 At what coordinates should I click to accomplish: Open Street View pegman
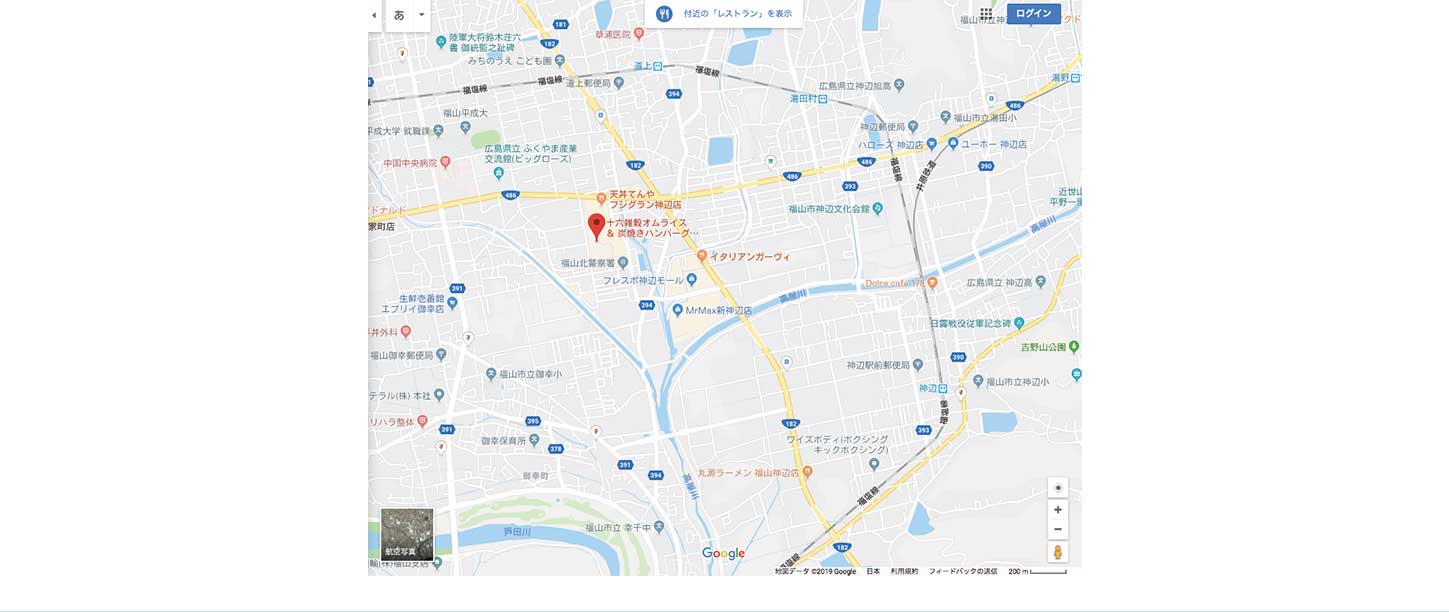click(x=1058, y=552)
